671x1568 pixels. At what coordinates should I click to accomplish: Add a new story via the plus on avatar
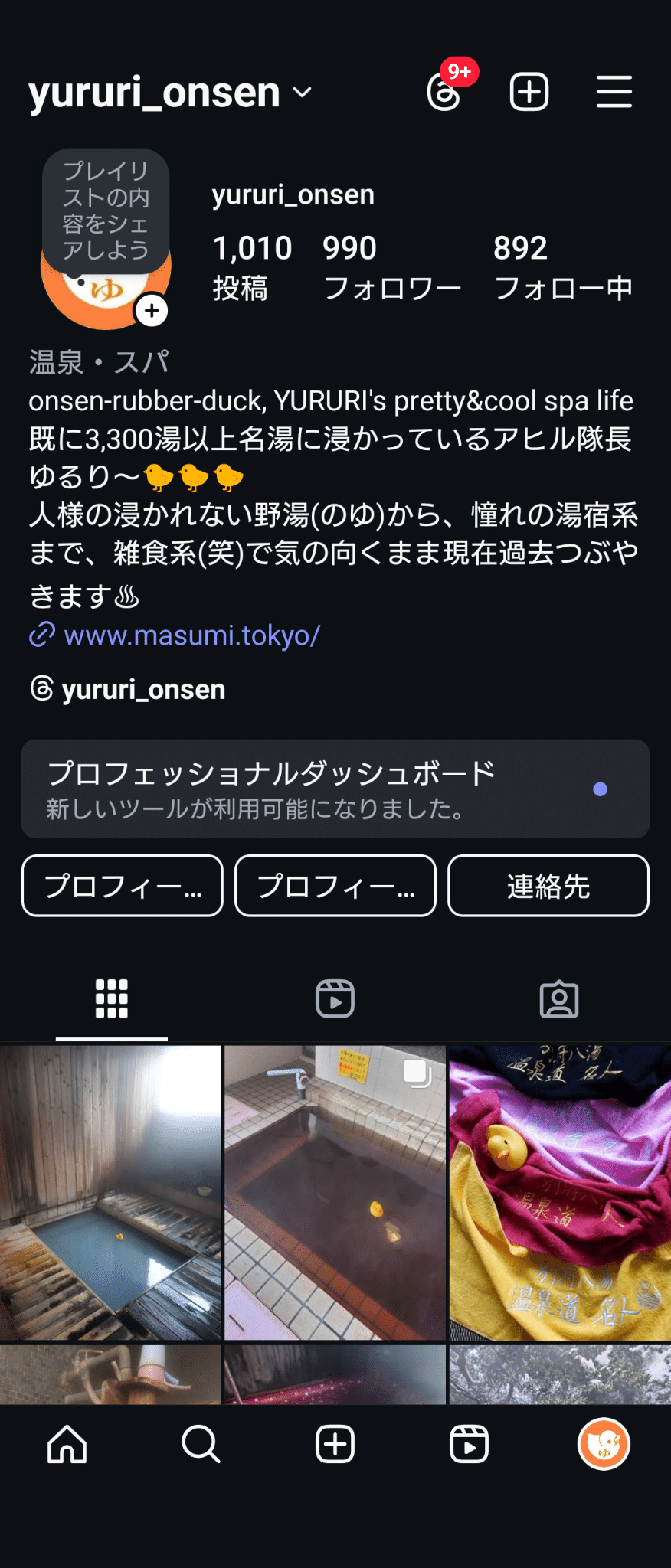152,311
